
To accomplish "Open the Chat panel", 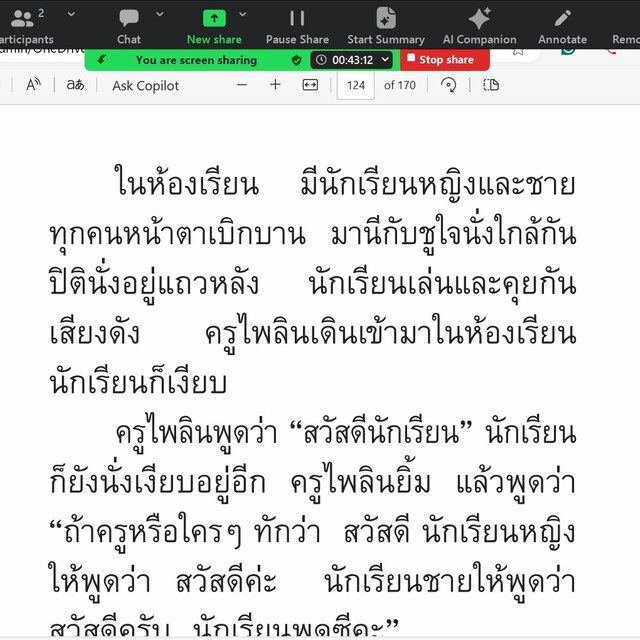I will click(x=129, y=24).
